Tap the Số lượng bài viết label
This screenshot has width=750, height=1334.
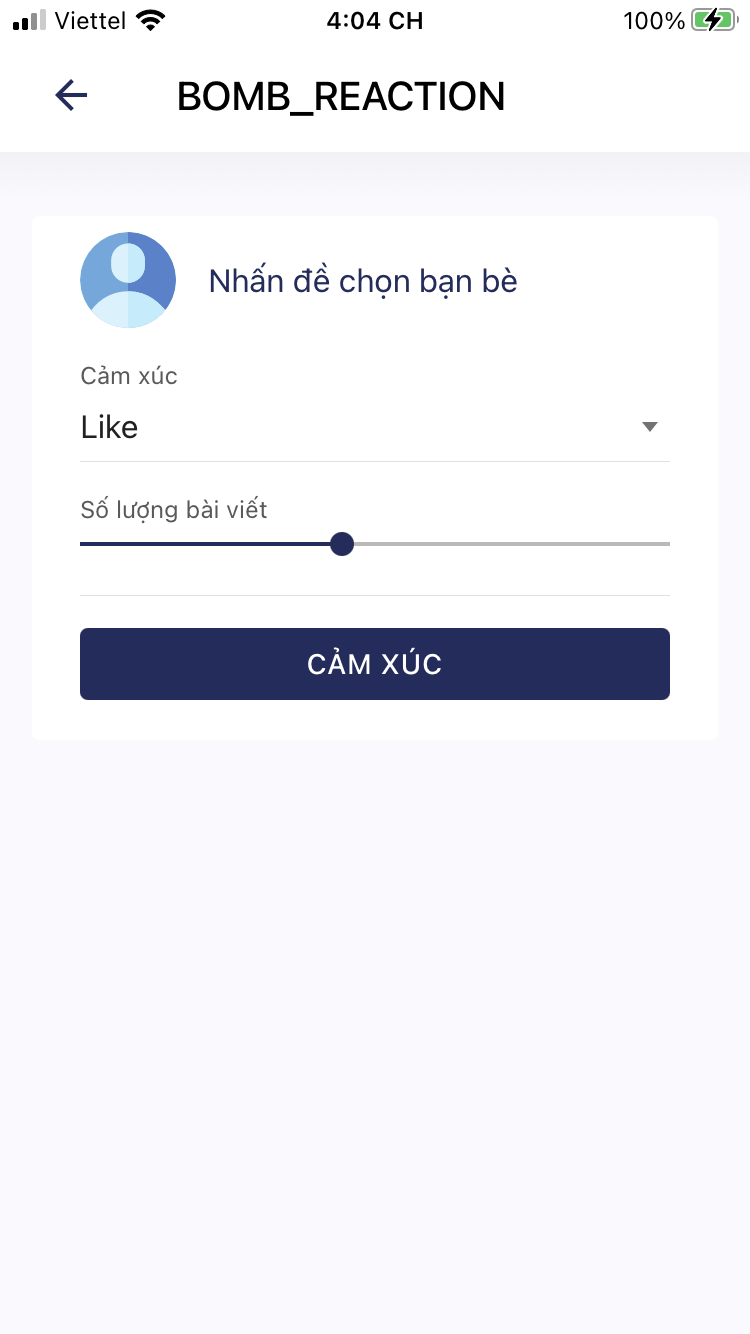[x=173, y=509]
